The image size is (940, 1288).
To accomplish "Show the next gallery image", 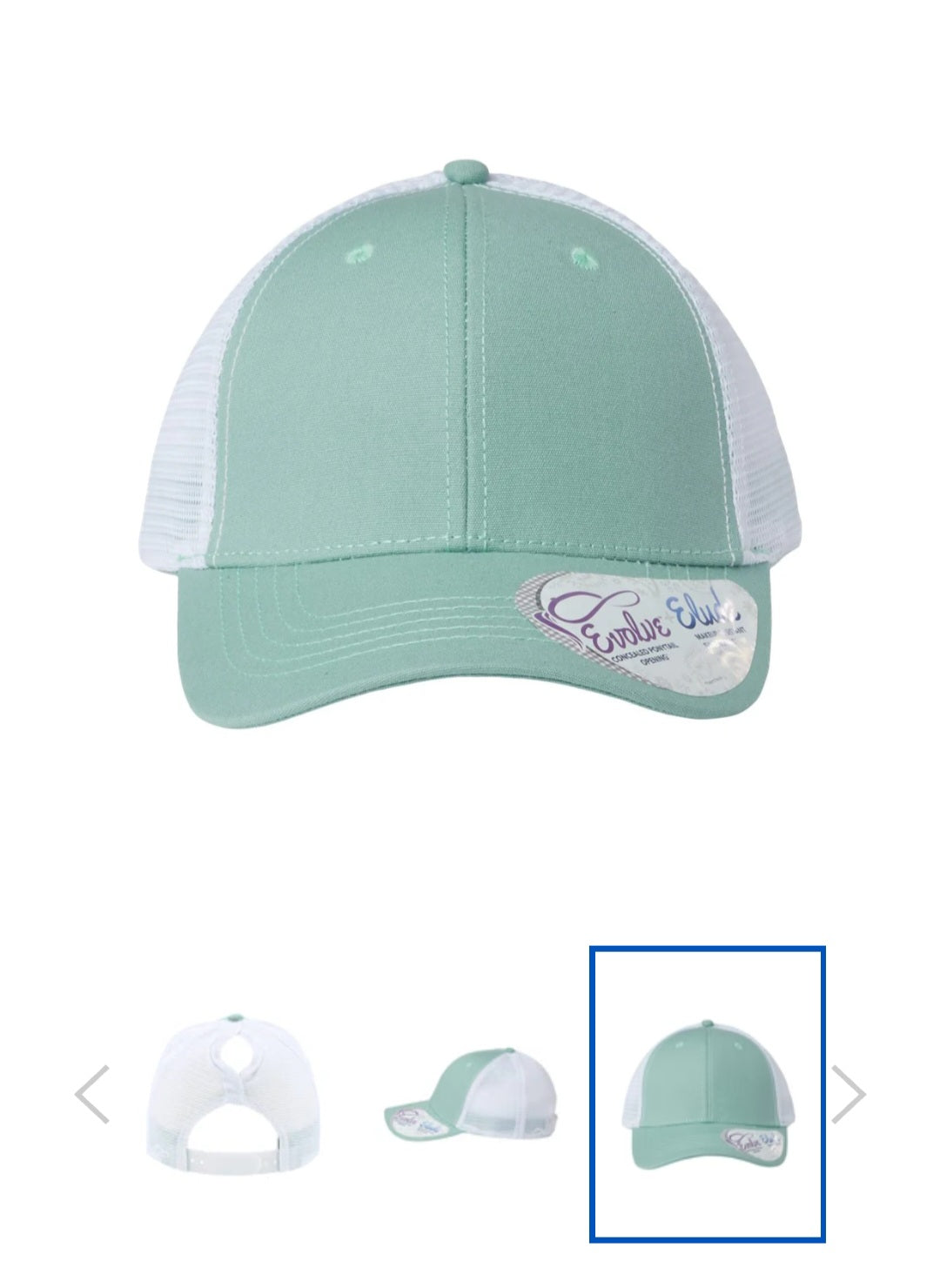I will click(848, 1094).
